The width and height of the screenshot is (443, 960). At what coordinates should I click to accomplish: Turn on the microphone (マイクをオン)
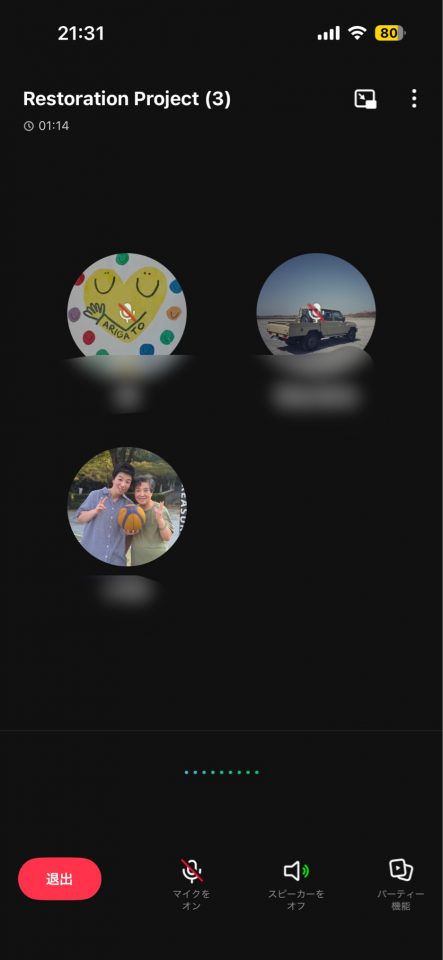pos(192,883)
